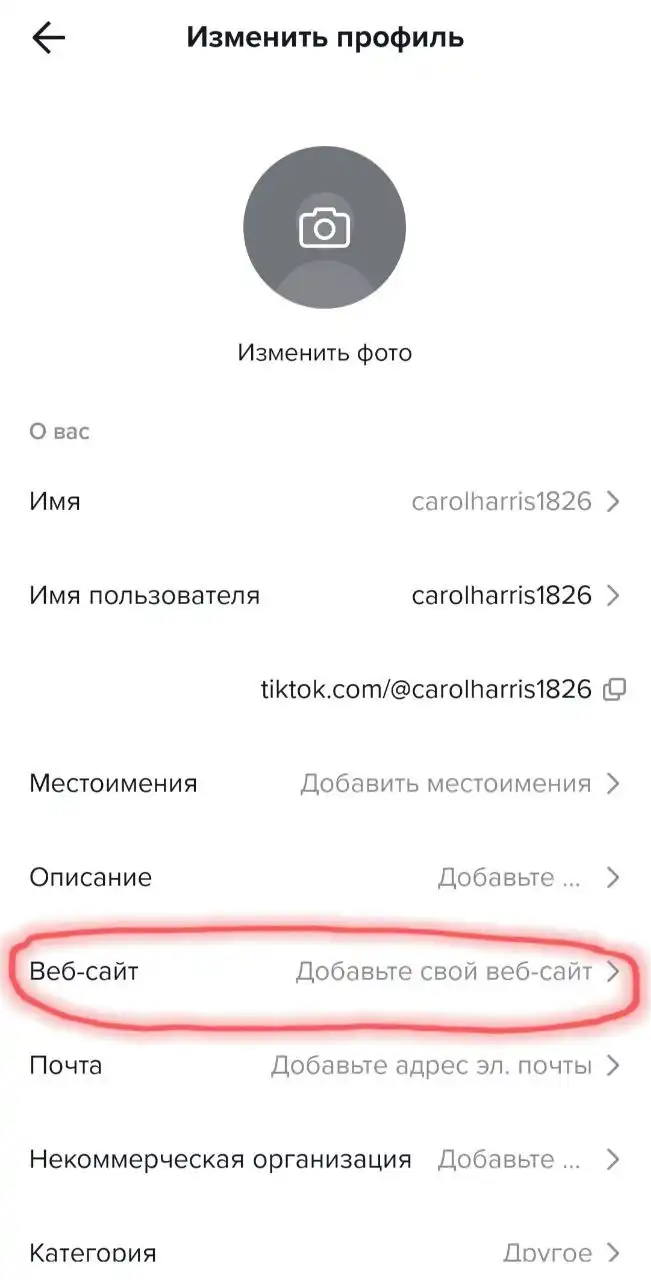Screen dimensions: 651x1280
Task: Open the Местоимения row
Action: (325, 783)
